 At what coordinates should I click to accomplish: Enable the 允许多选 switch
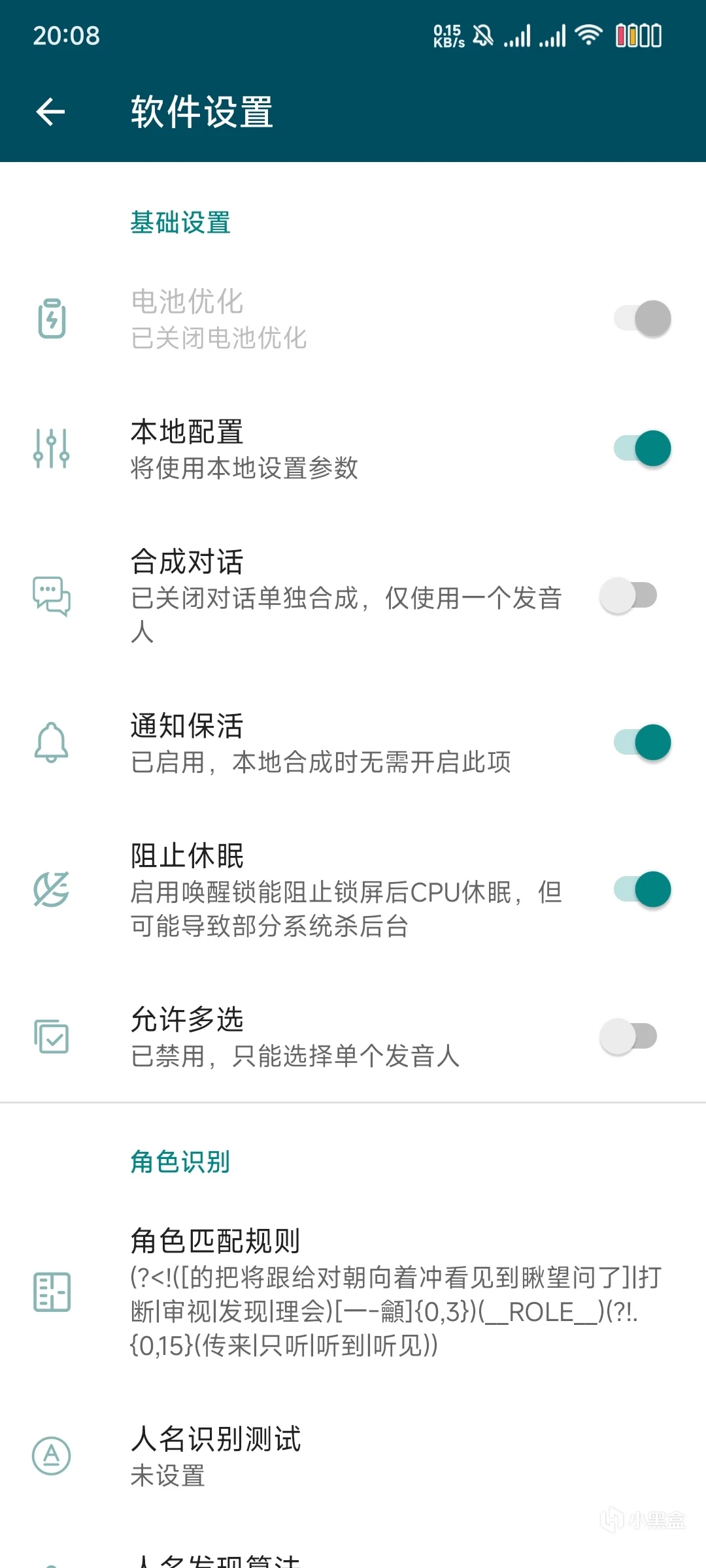pyautogui.click(x=629, y=1036)
